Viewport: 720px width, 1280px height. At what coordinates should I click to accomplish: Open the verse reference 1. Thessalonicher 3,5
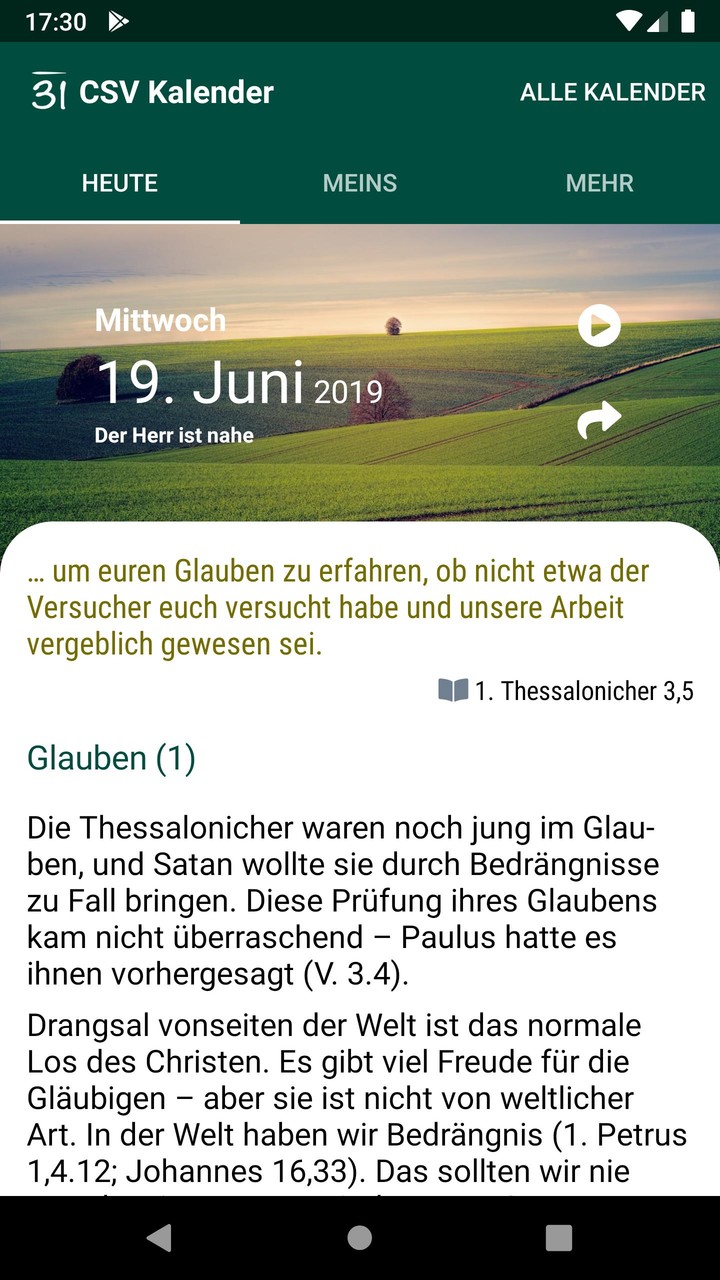coord(566,691)
